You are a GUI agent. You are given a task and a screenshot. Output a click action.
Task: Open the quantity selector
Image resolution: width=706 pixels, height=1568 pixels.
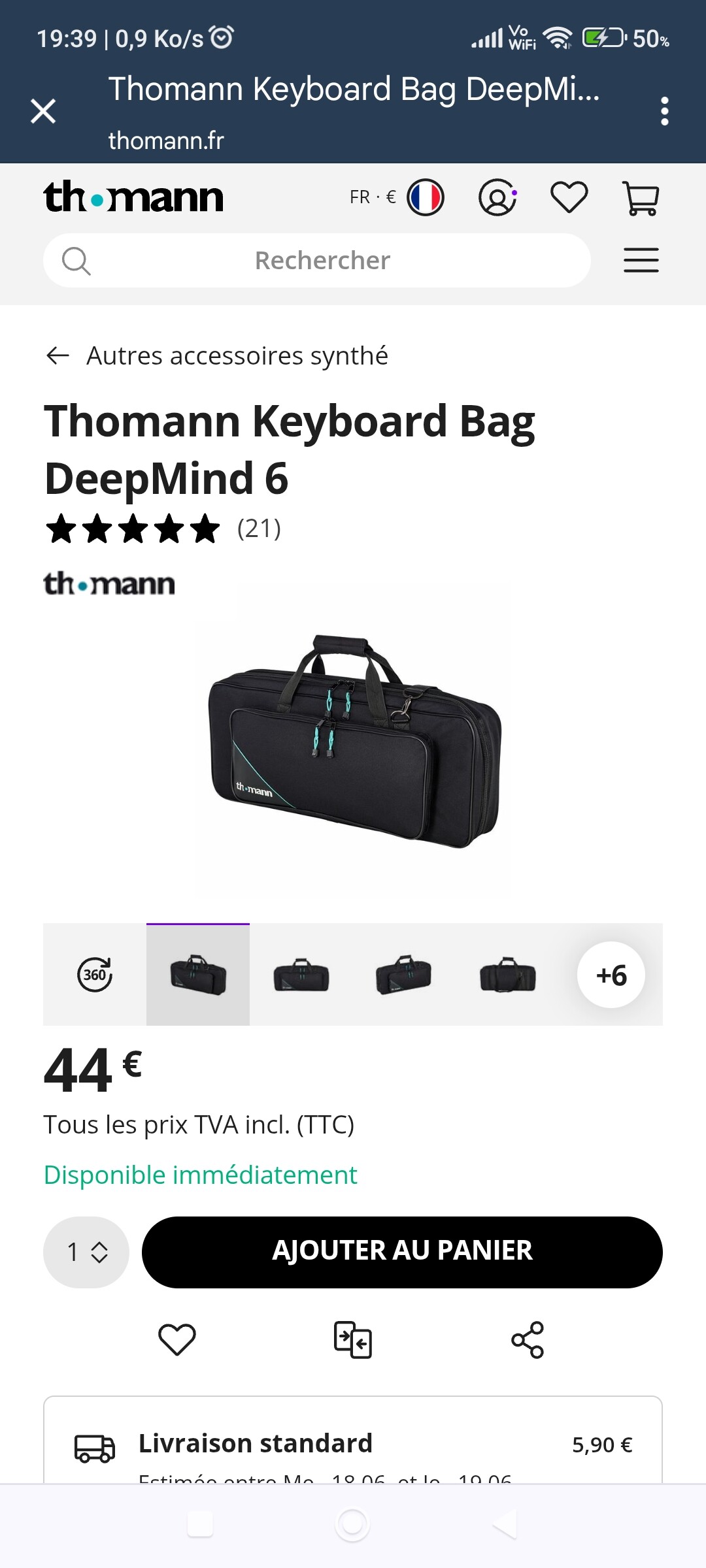(x=86, y=1252)
